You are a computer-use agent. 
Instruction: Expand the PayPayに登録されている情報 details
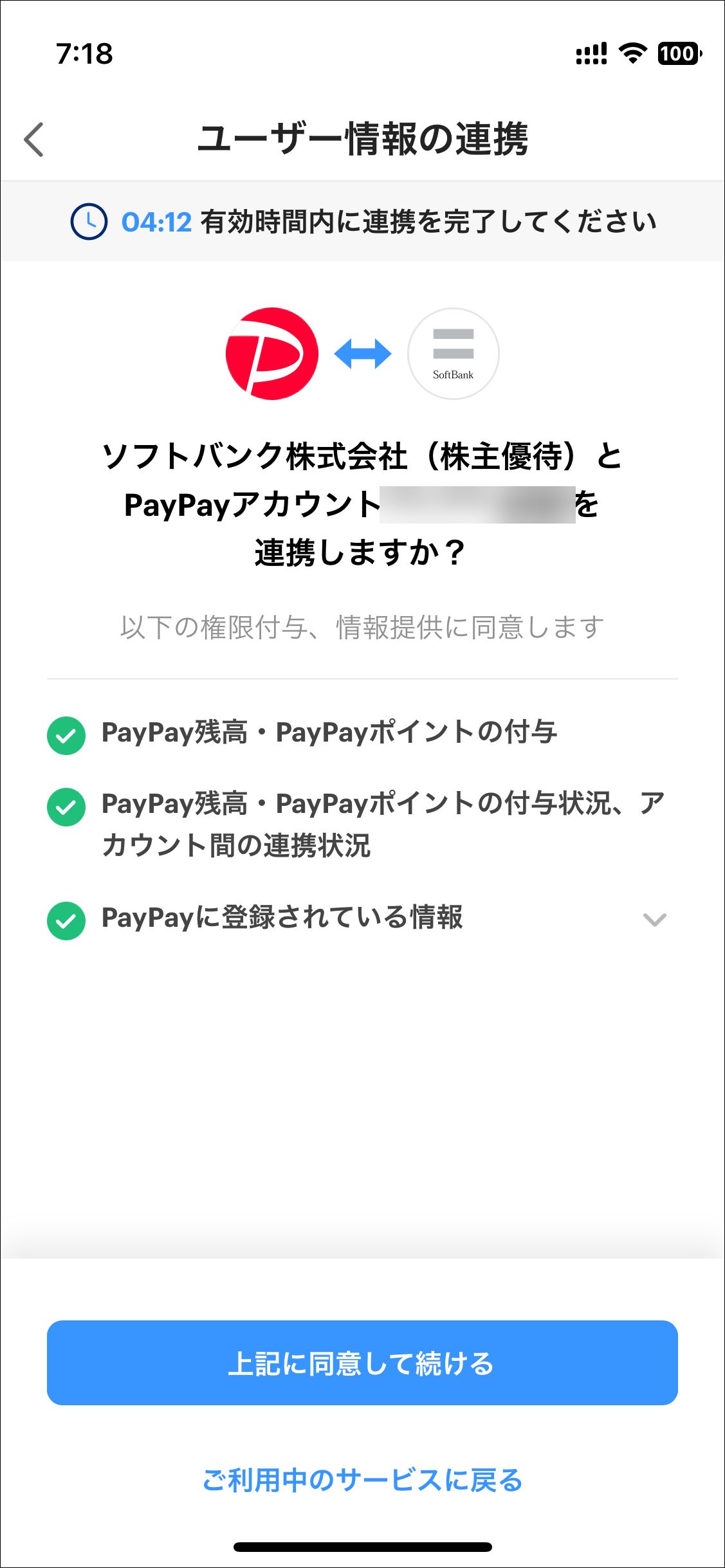coord(654,920)
